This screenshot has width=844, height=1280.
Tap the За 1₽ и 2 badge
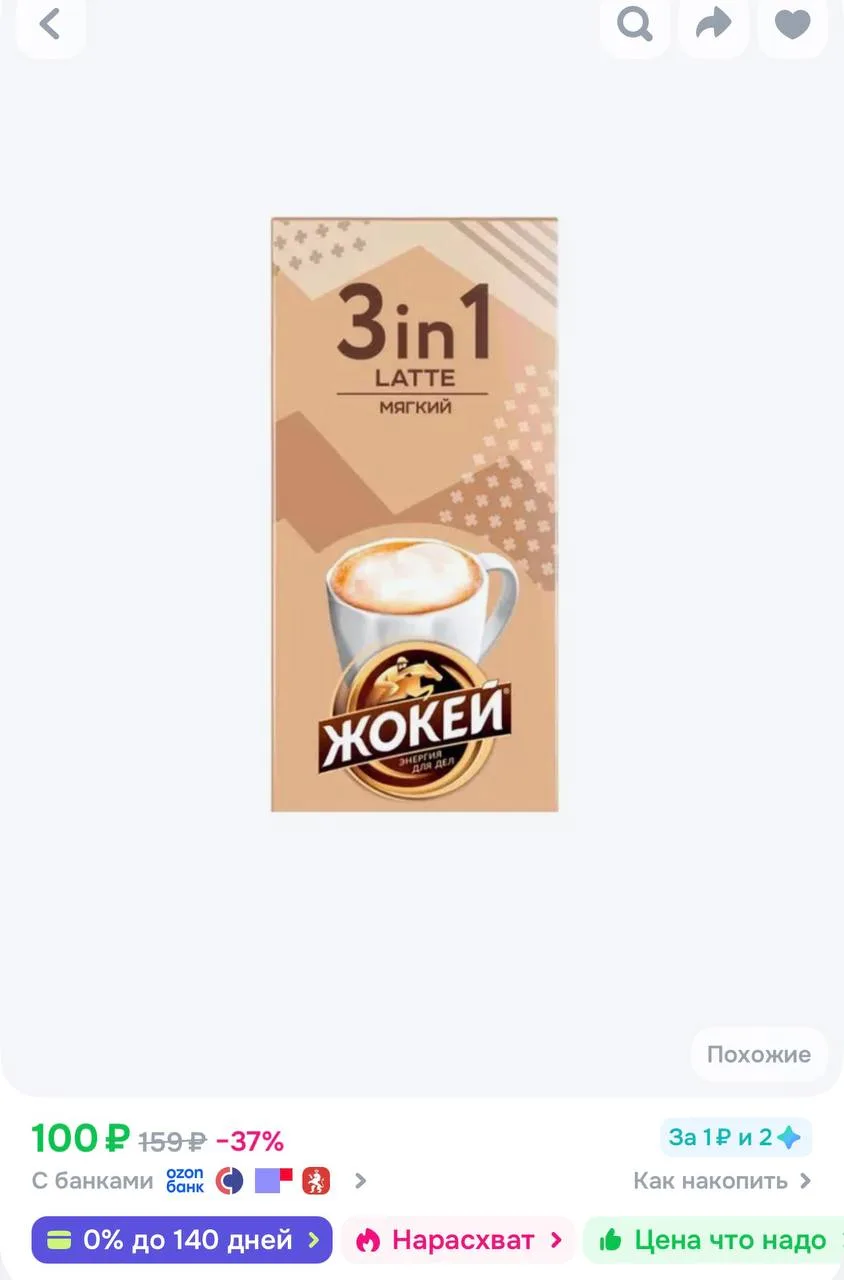pyautogui.click(x=736, y=1137)
